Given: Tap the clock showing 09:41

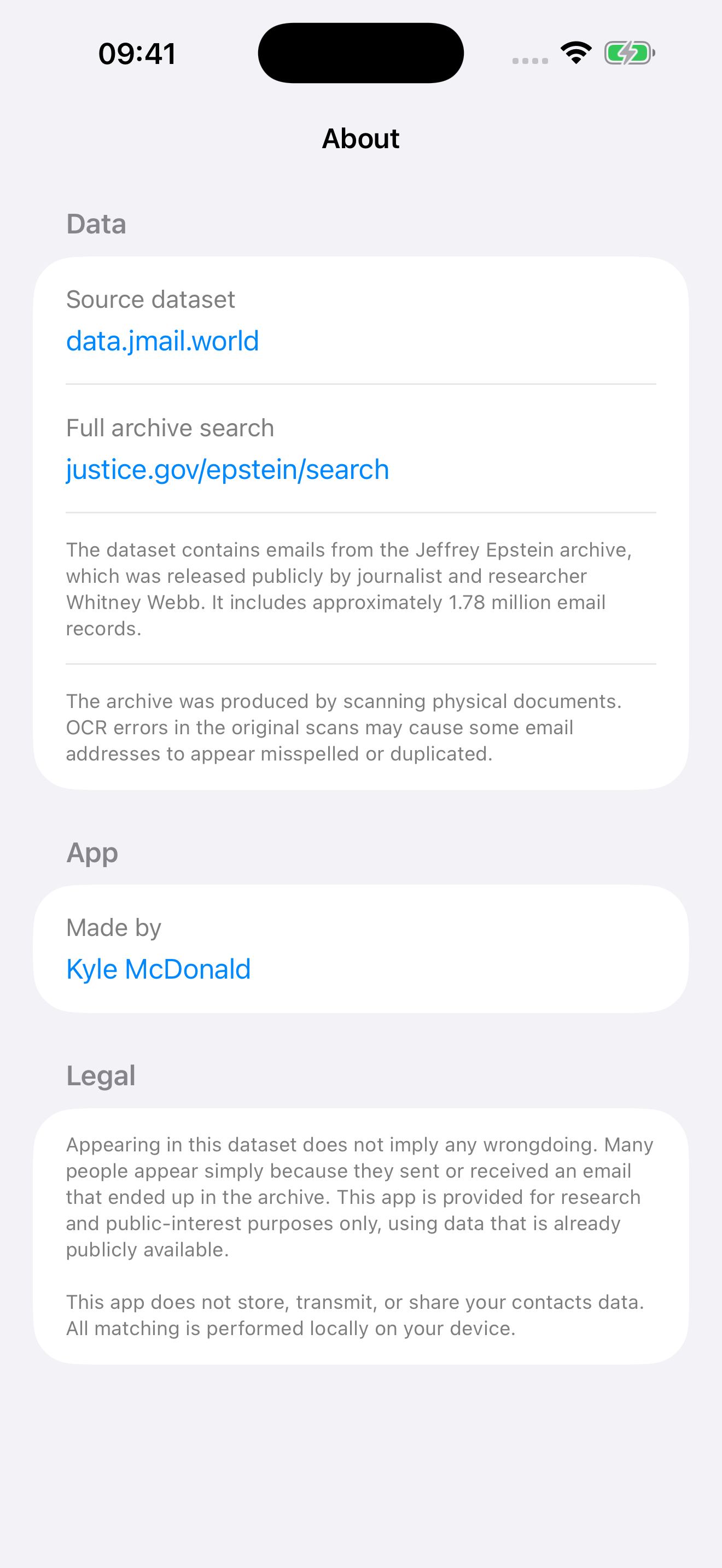Looking at the screenshot, I should (137, 53).
